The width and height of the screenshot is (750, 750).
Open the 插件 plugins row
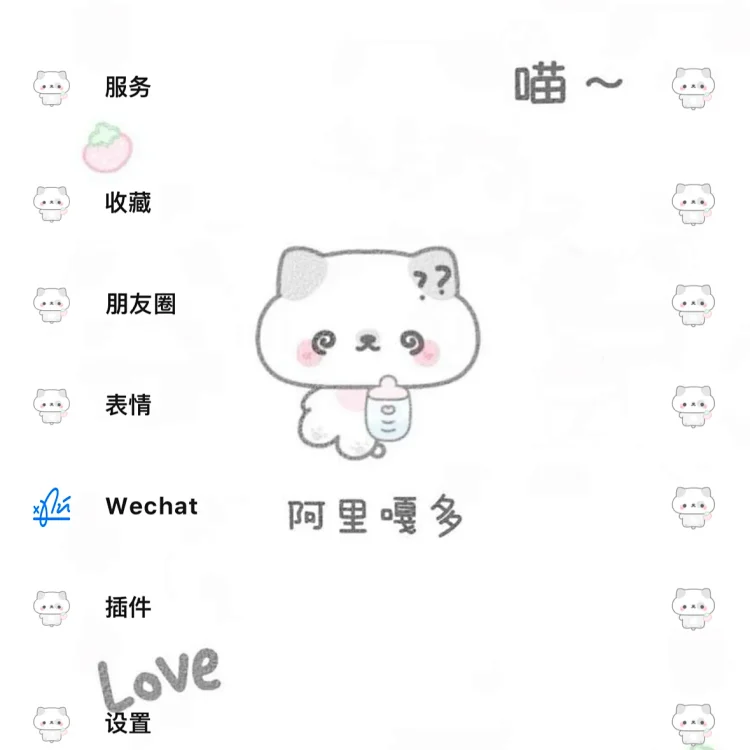(128, 607)
